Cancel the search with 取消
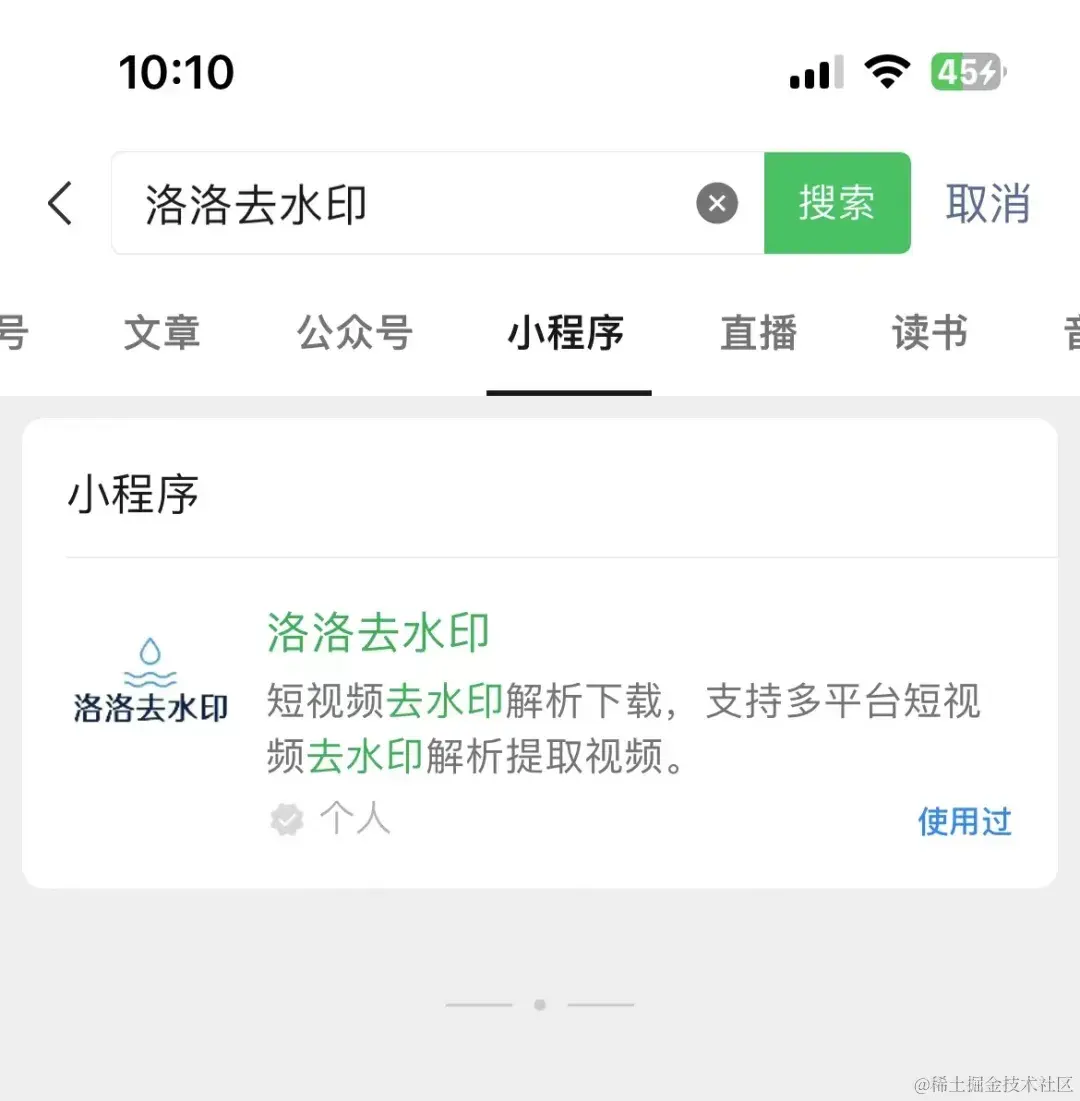1080x1101 pixels. [x=988, y=204]
